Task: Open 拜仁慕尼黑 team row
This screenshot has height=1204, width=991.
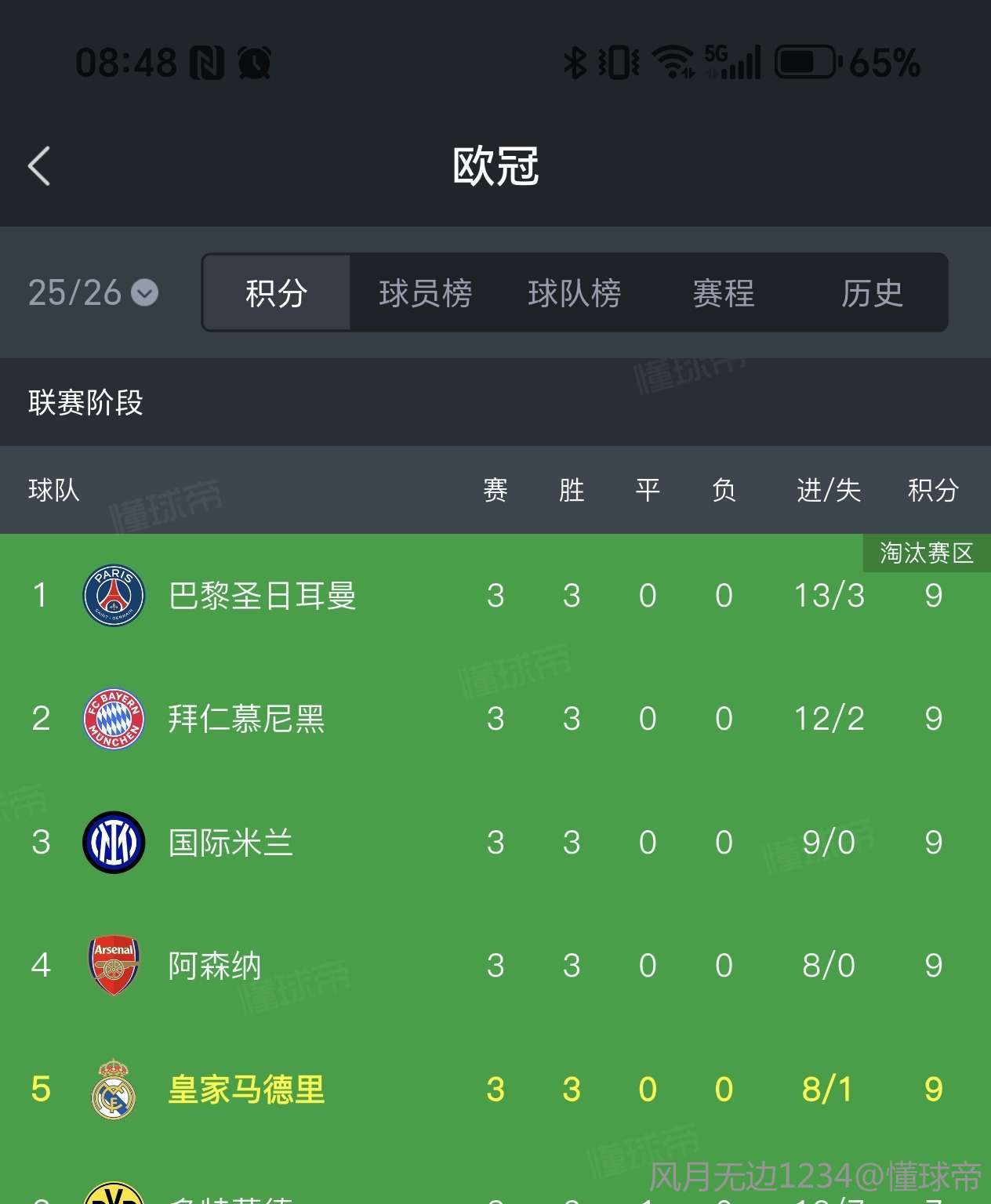Action: click(x=246, y=719)
